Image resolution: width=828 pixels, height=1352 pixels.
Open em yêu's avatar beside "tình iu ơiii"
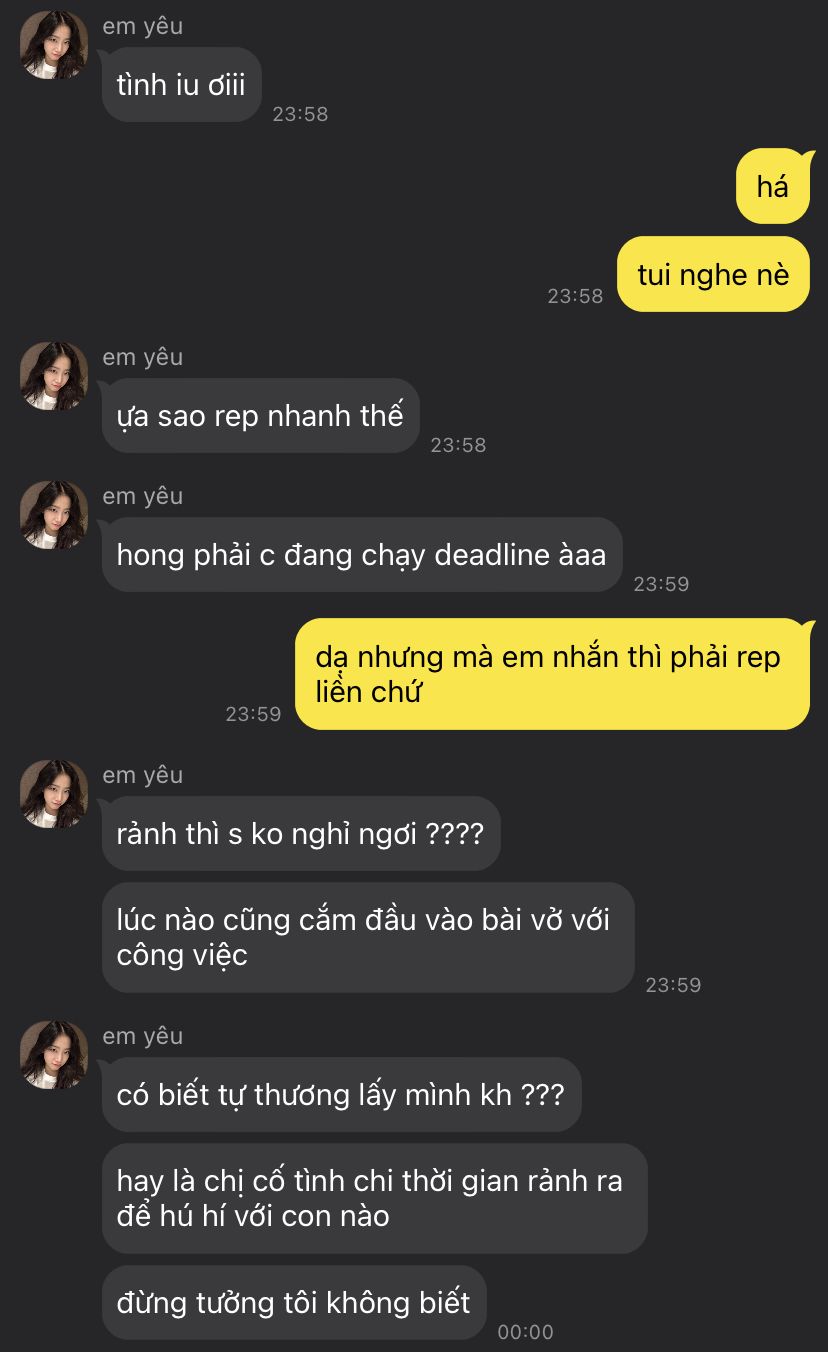click(53, 46)
